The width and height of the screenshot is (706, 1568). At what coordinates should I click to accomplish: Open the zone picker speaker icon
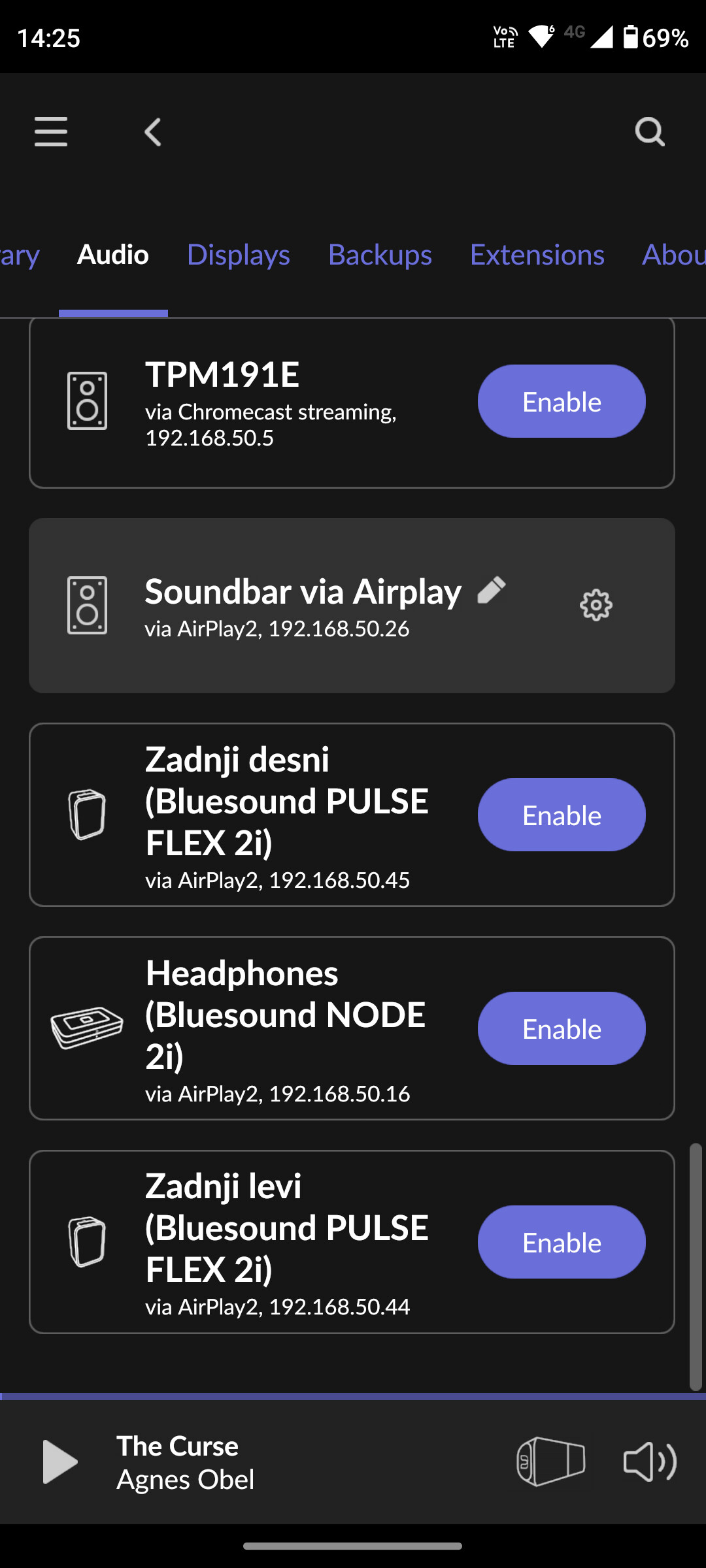550,1462
